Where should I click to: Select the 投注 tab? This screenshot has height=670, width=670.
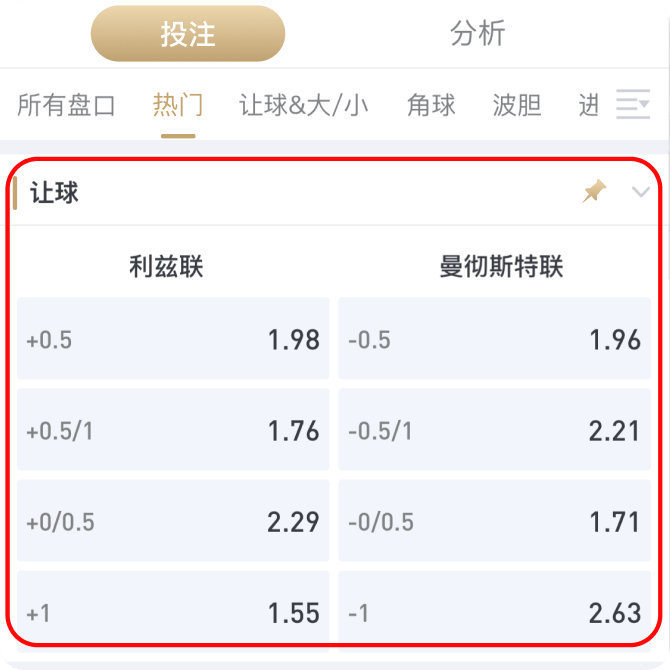188,34
